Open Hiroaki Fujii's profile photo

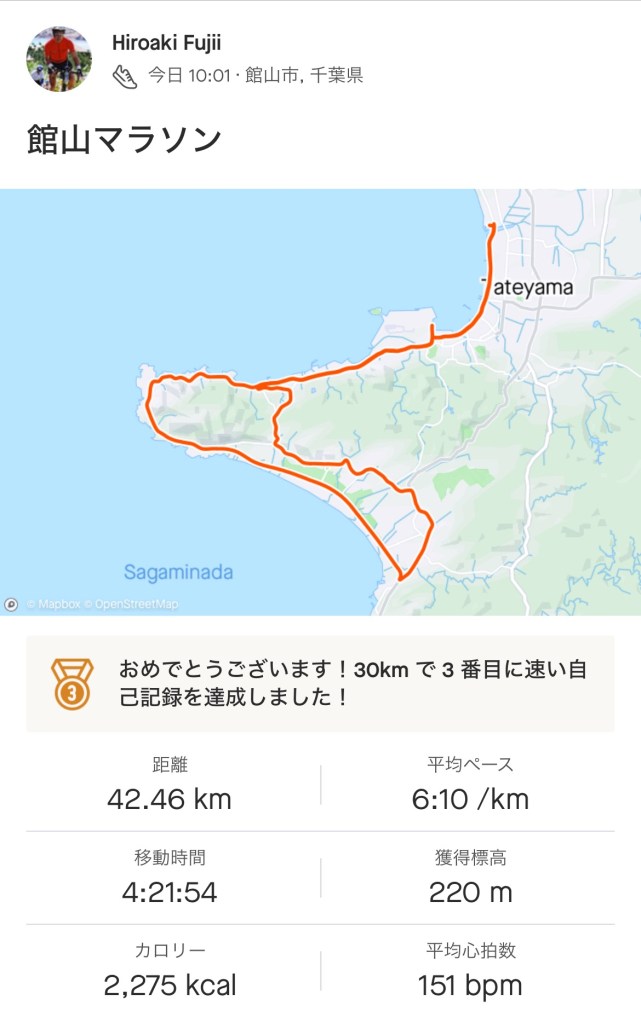[x=58, y=59]
